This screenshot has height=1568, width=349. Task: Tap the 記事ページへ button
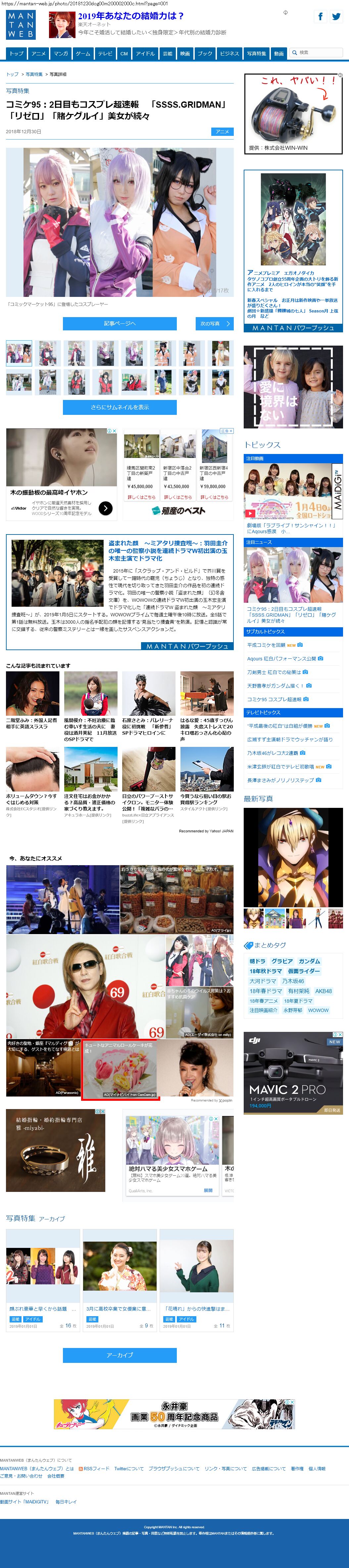click(120, 323)
